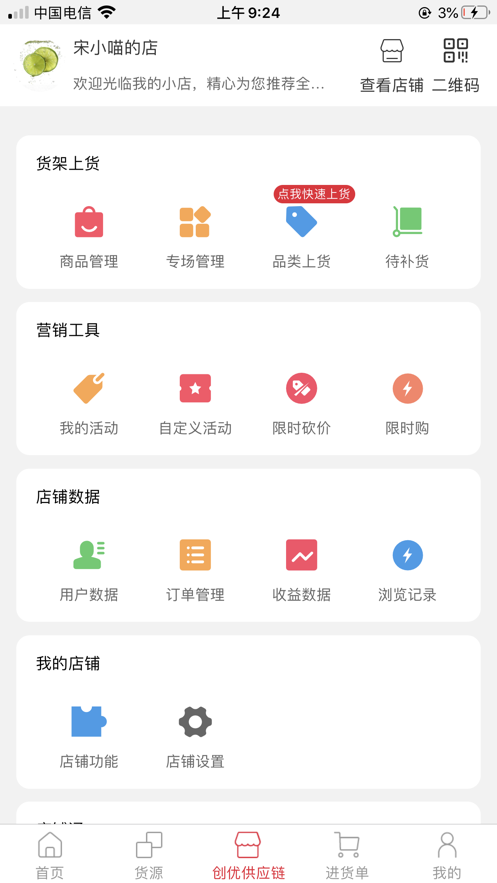Switch to the 首页 tab
Image resolution: width=497 pixels, height=883 pixels.
[50, 855]
